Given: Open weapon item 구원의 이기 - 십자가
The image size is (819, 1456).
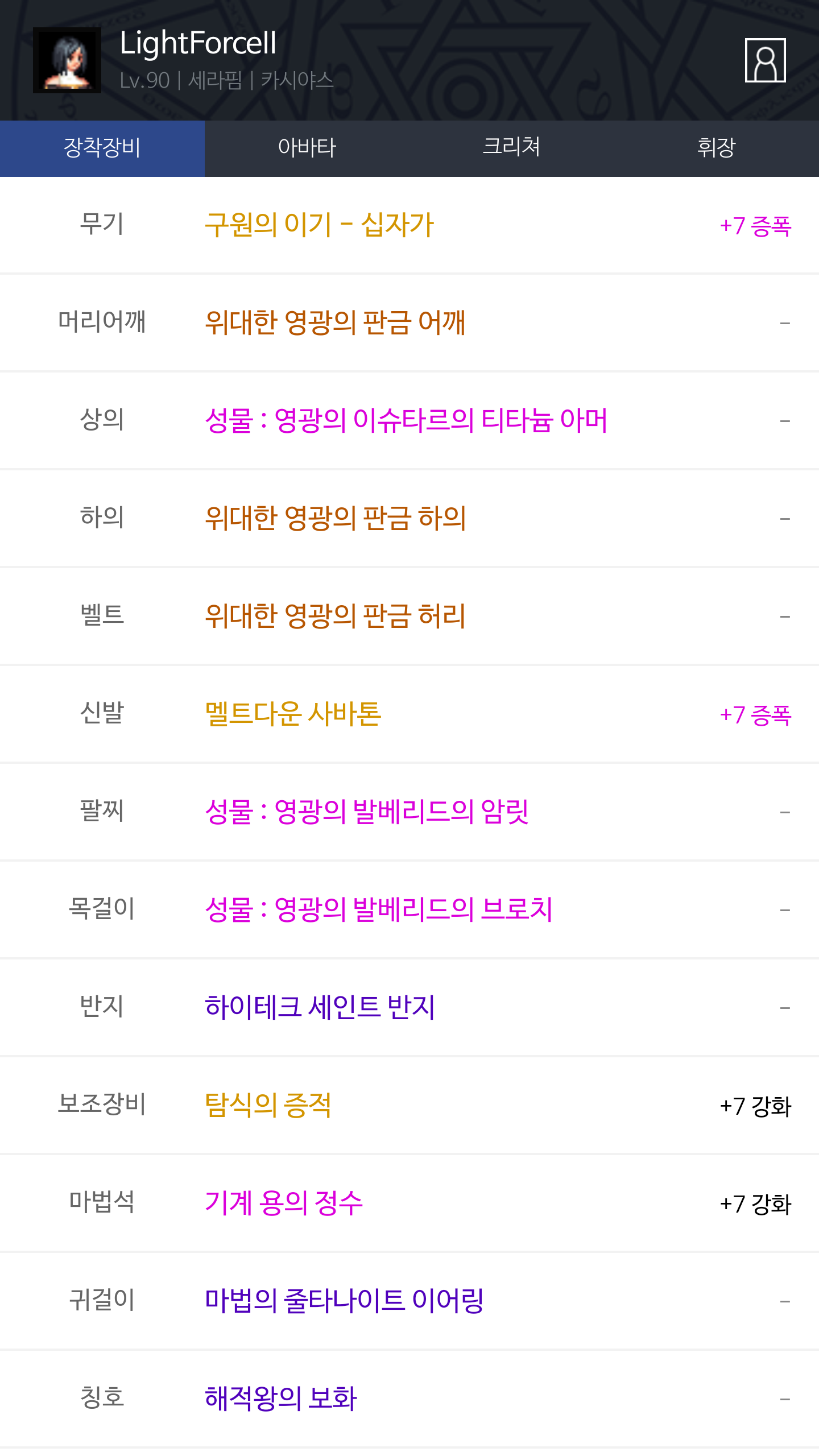Looking at the screenshot, I should tap(320, 225).
